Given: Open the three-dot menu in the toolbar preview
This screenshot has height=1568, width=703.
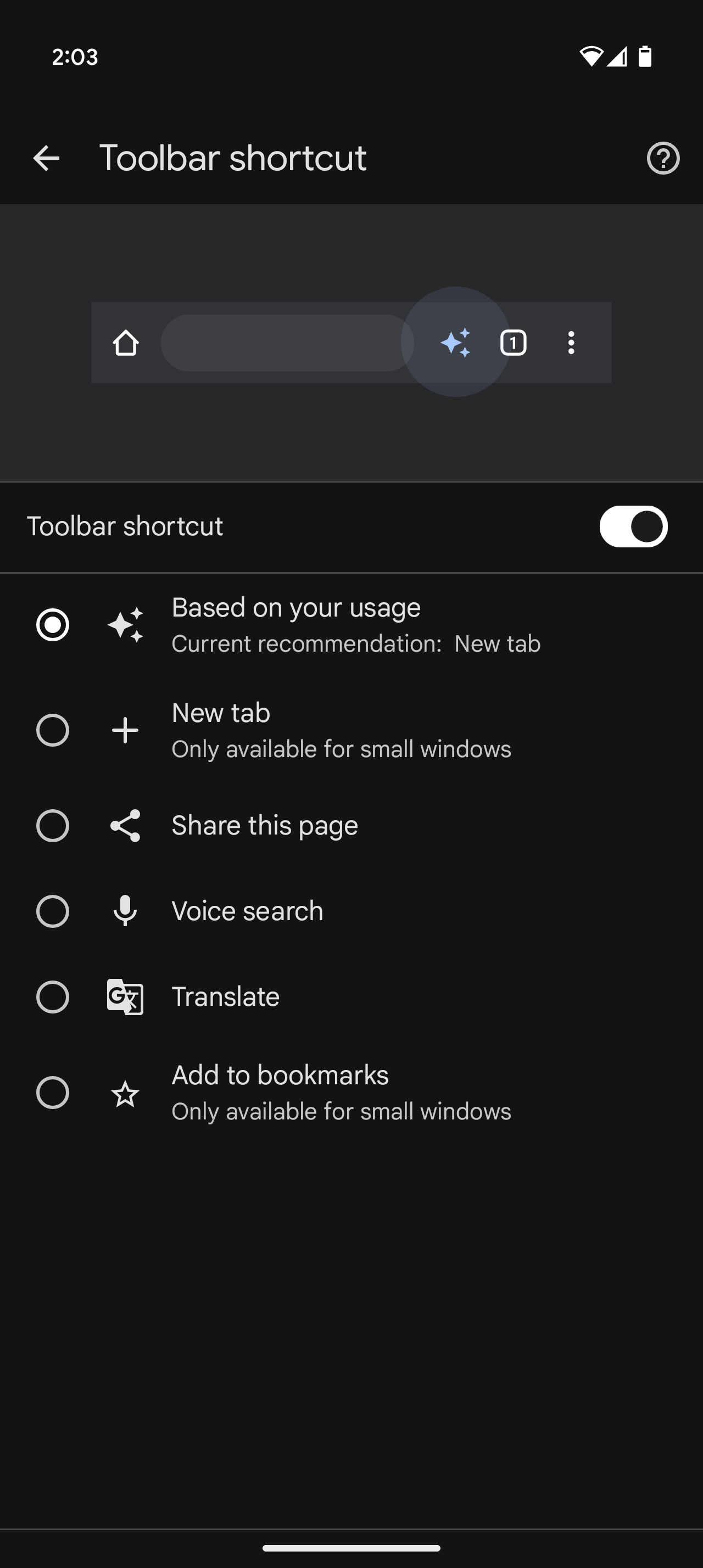Looking at the screenshot, I should tap(571, 343).
